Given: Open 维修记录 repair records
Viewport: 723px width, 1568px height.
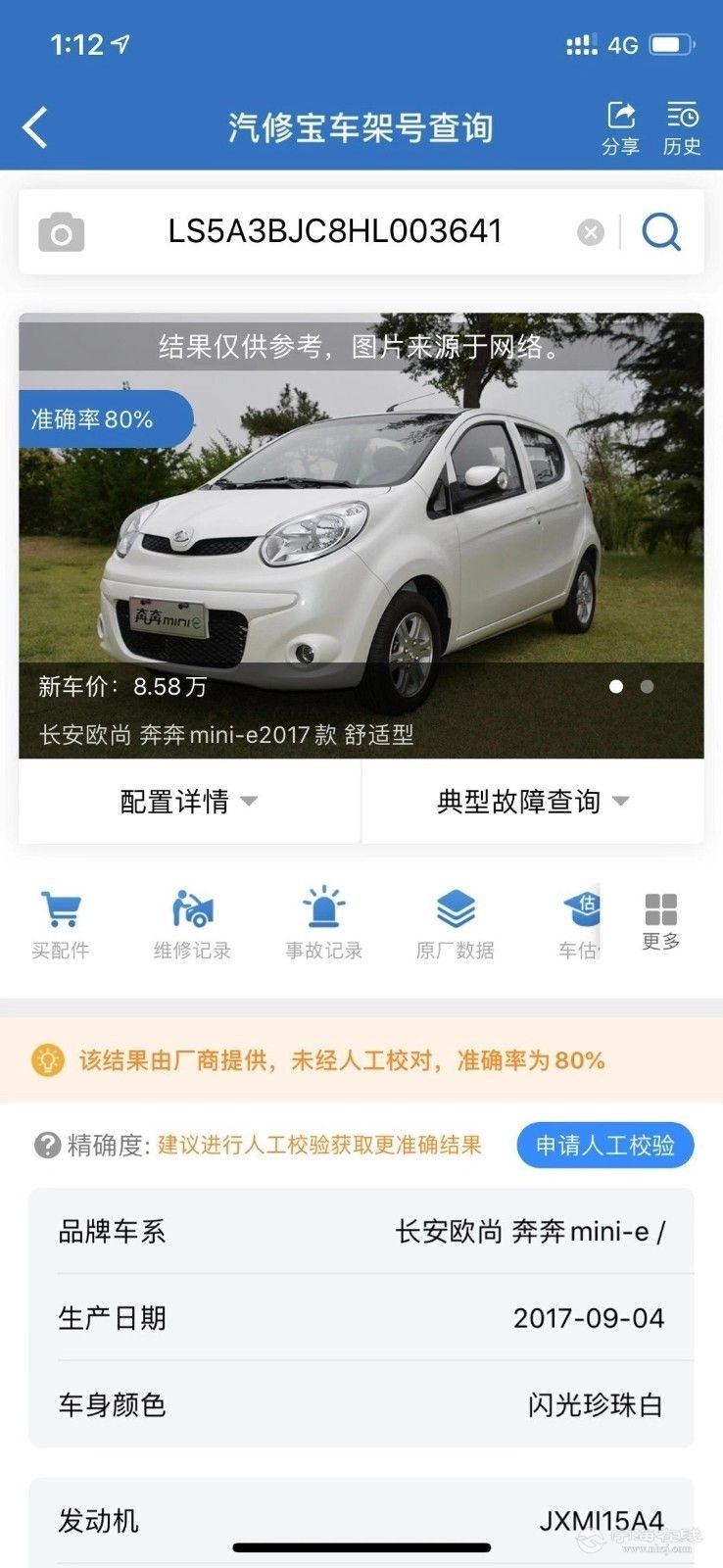Looking at the screenshot, I should (192, 923).
